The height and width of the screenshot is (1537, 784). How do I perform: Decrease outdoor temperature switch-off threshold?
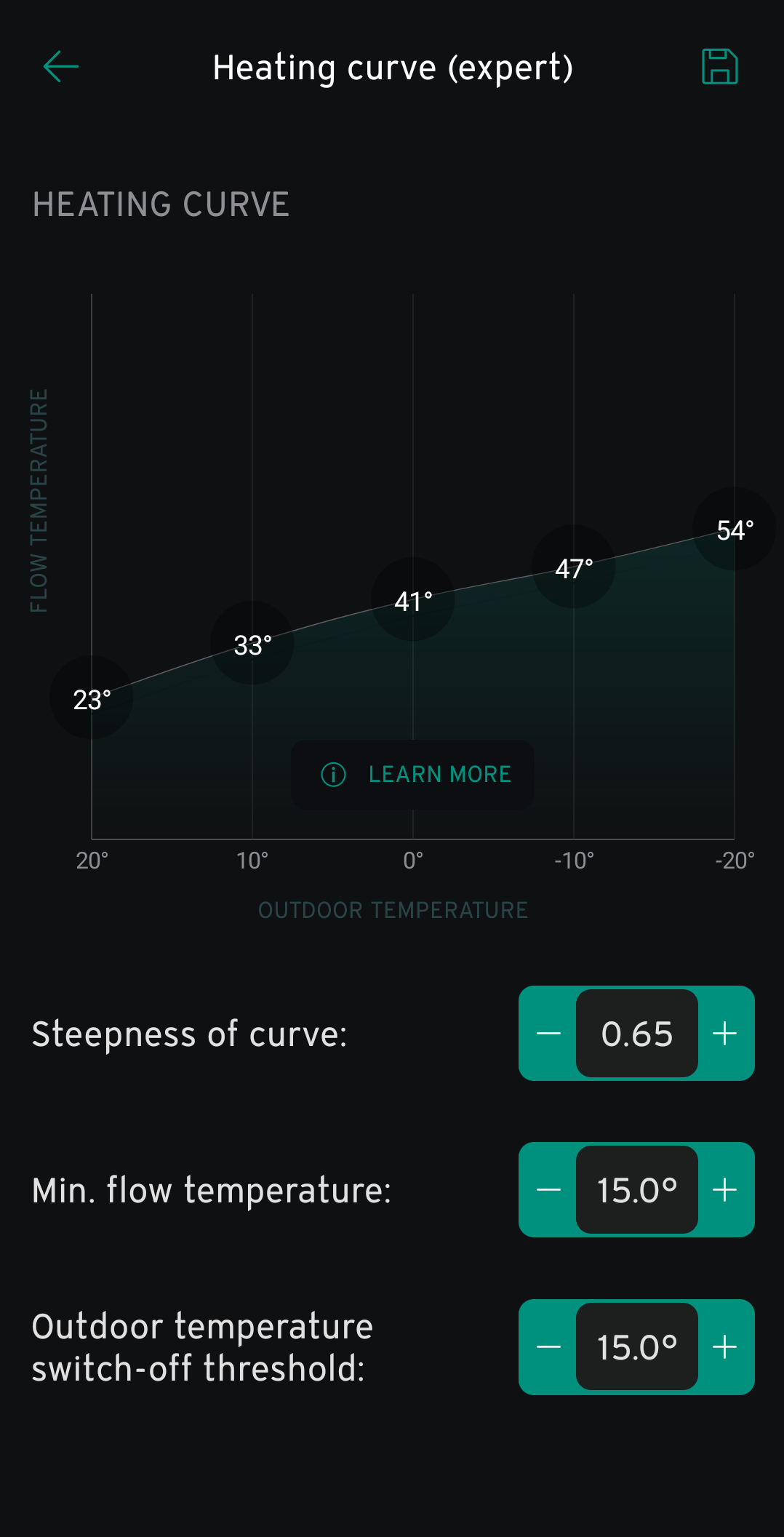(548, 1347)
